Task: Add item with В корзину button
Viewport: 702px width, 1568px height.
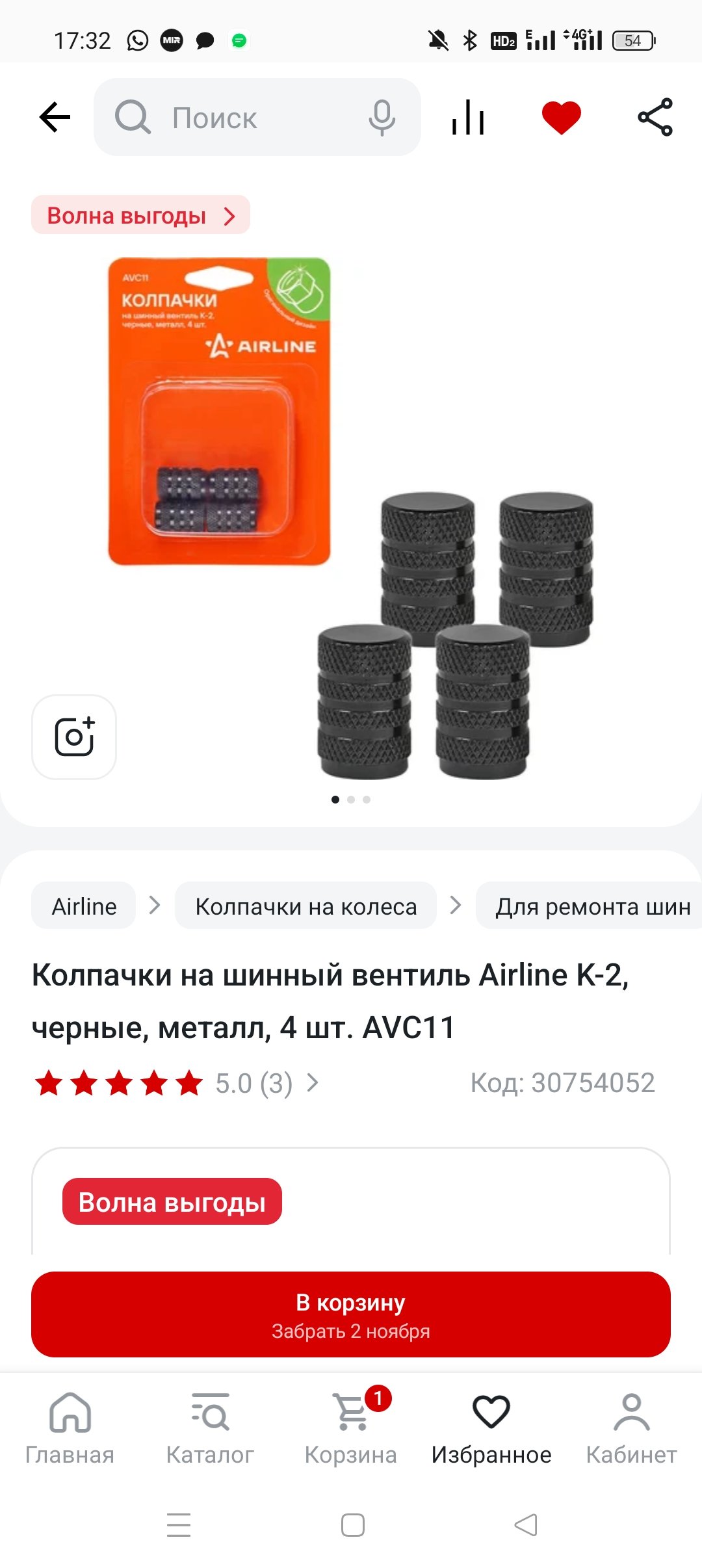Action: click(x=351, y=1314)
